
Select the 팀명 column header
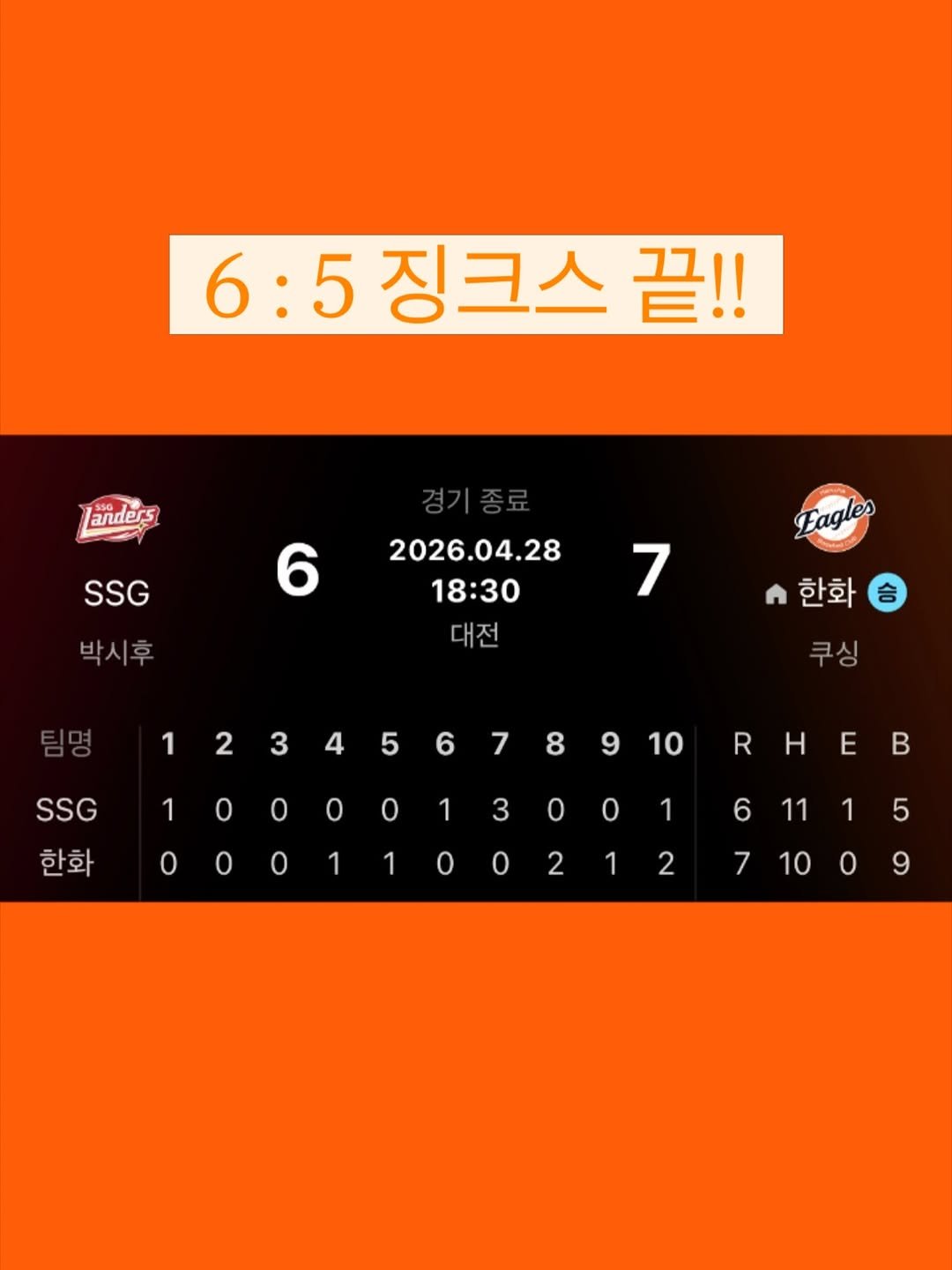(65, 743)
